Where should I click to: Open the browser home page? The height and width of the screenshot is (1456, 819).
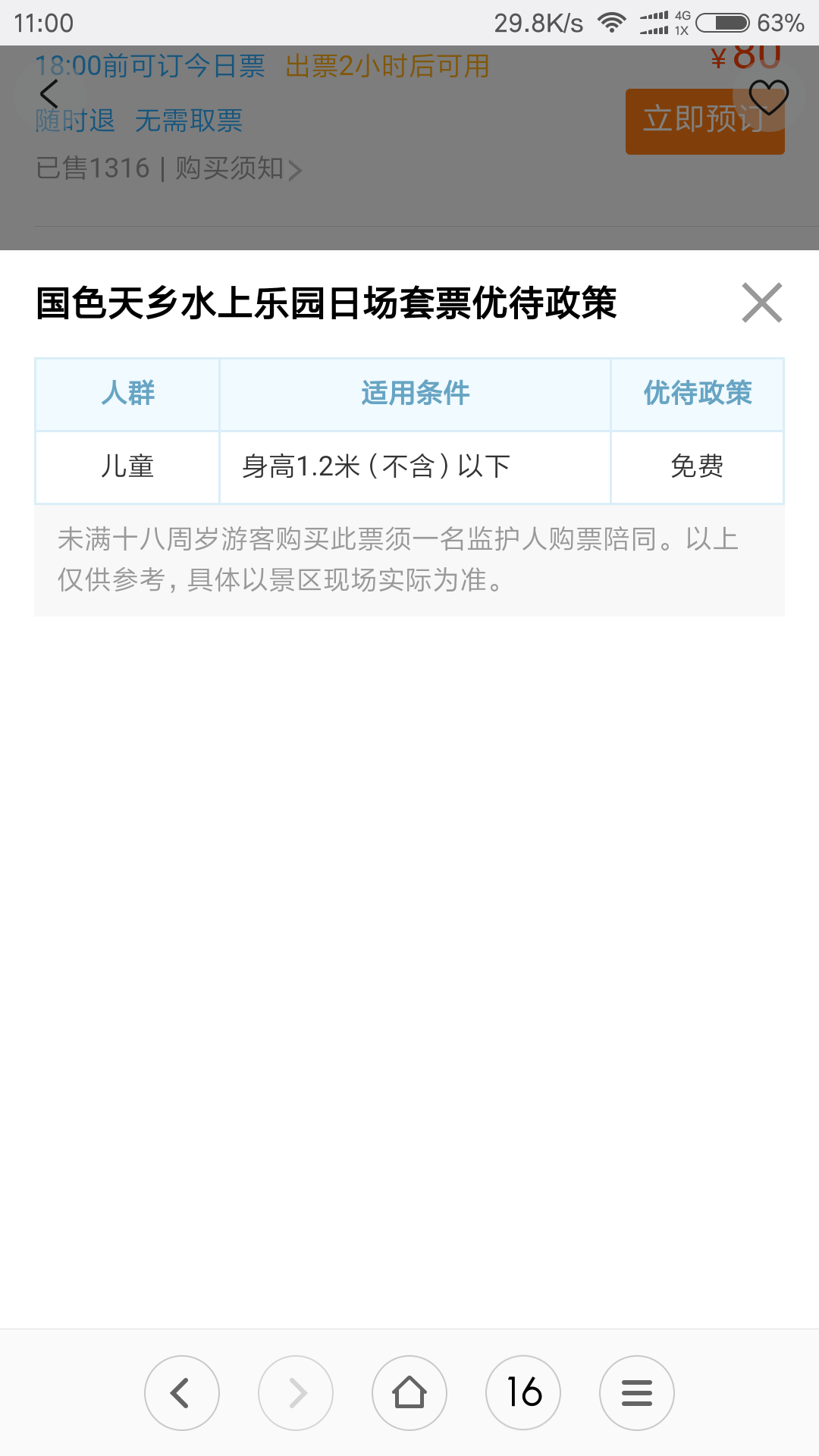pos(409,1393)
